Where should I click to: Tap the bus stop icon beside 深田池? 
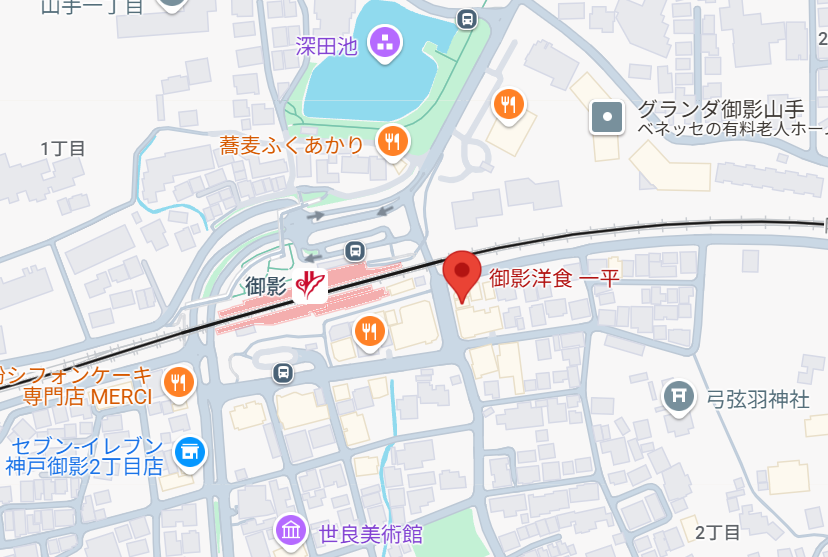tap(466, 19)
